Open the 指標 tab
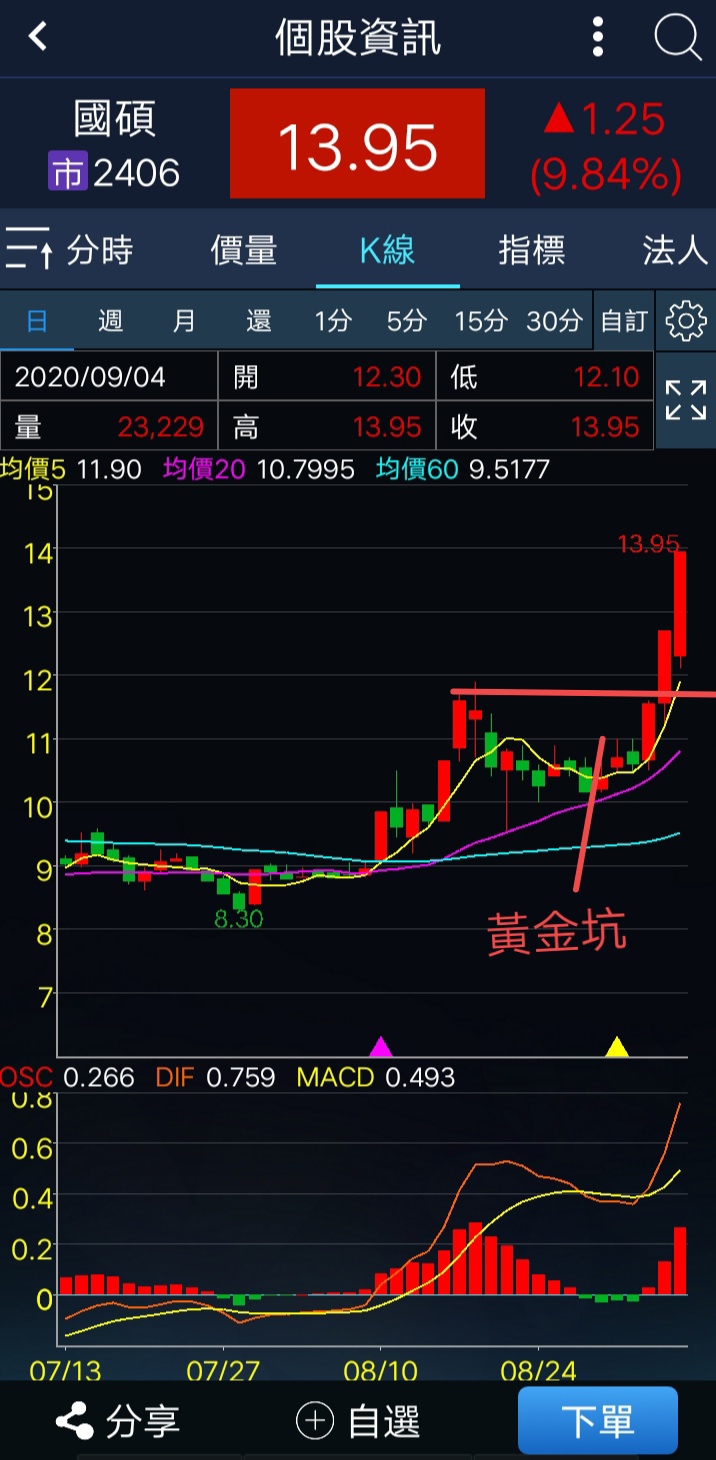Screen dimensions: 716x1460 tap(531, 250)
